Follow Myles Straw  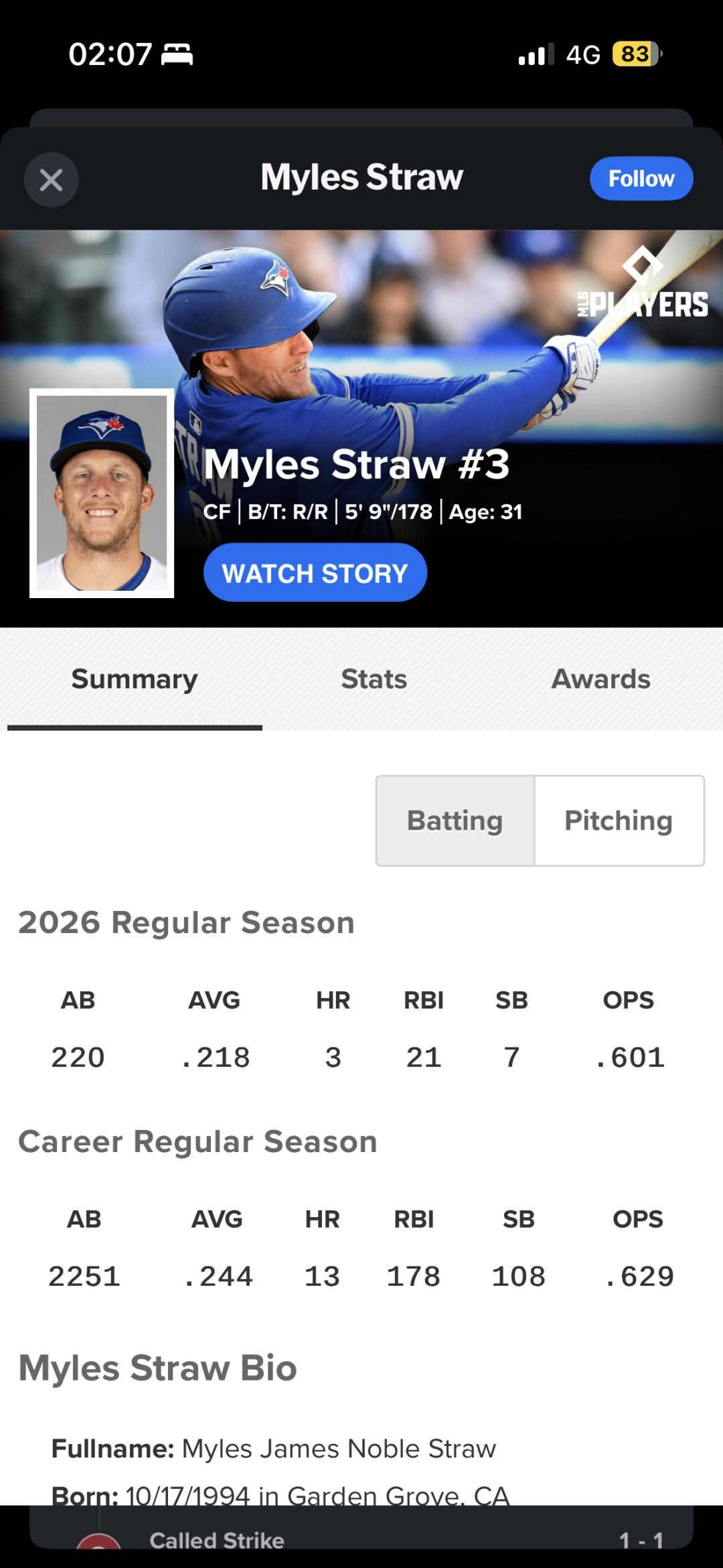coord(641,179)
